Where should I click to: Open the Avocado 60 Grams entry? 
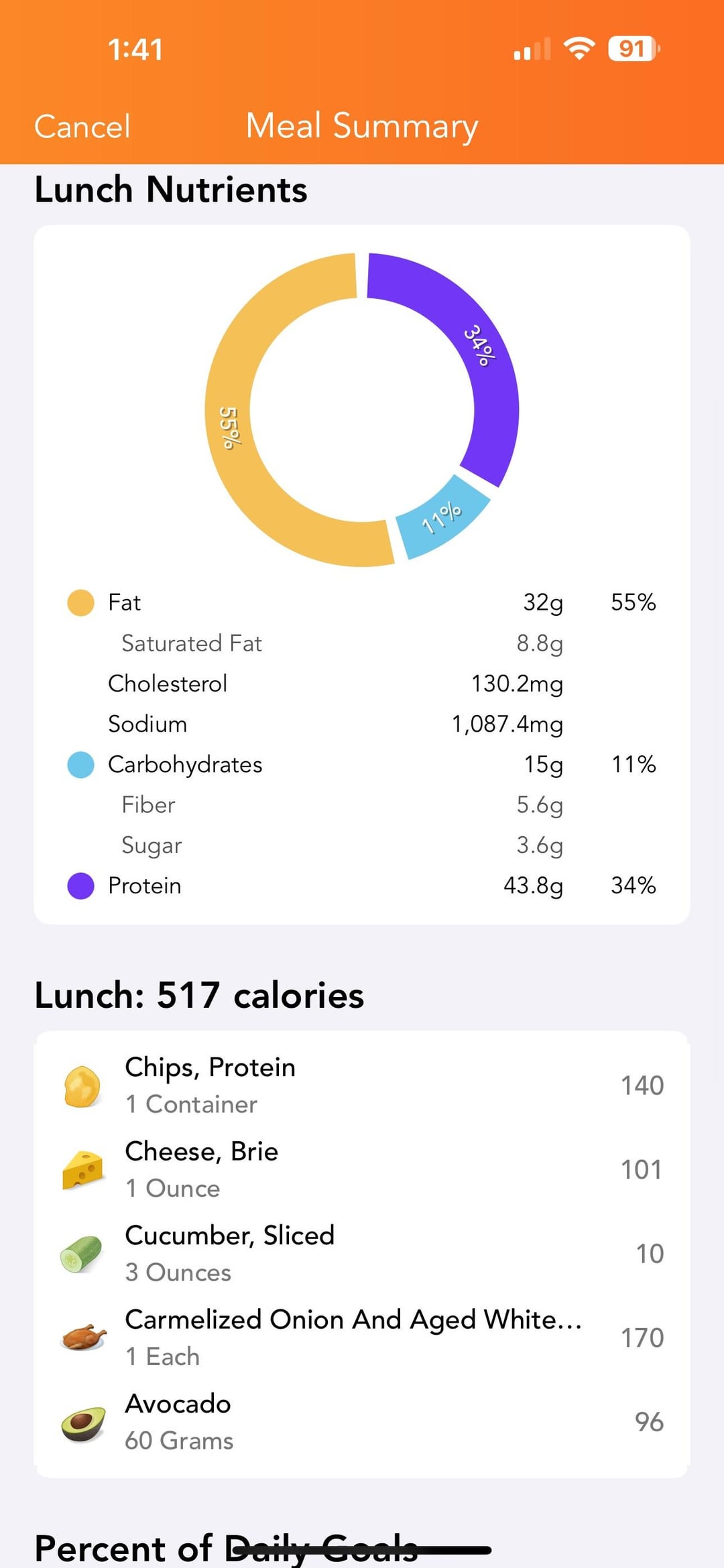coord(362,1421)
